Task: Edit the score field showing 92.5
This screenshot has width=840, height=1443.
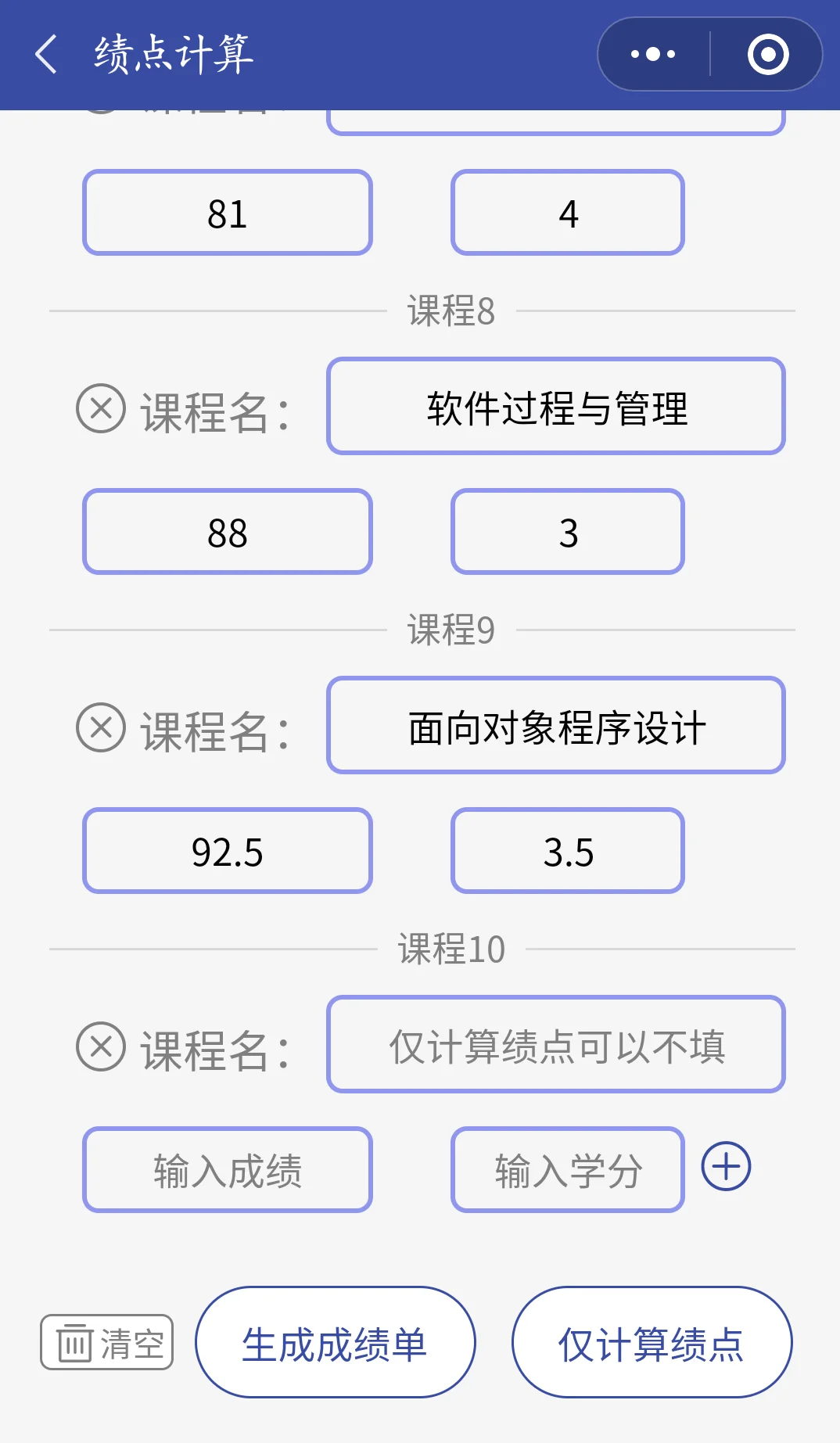Action: click(227, 851)
